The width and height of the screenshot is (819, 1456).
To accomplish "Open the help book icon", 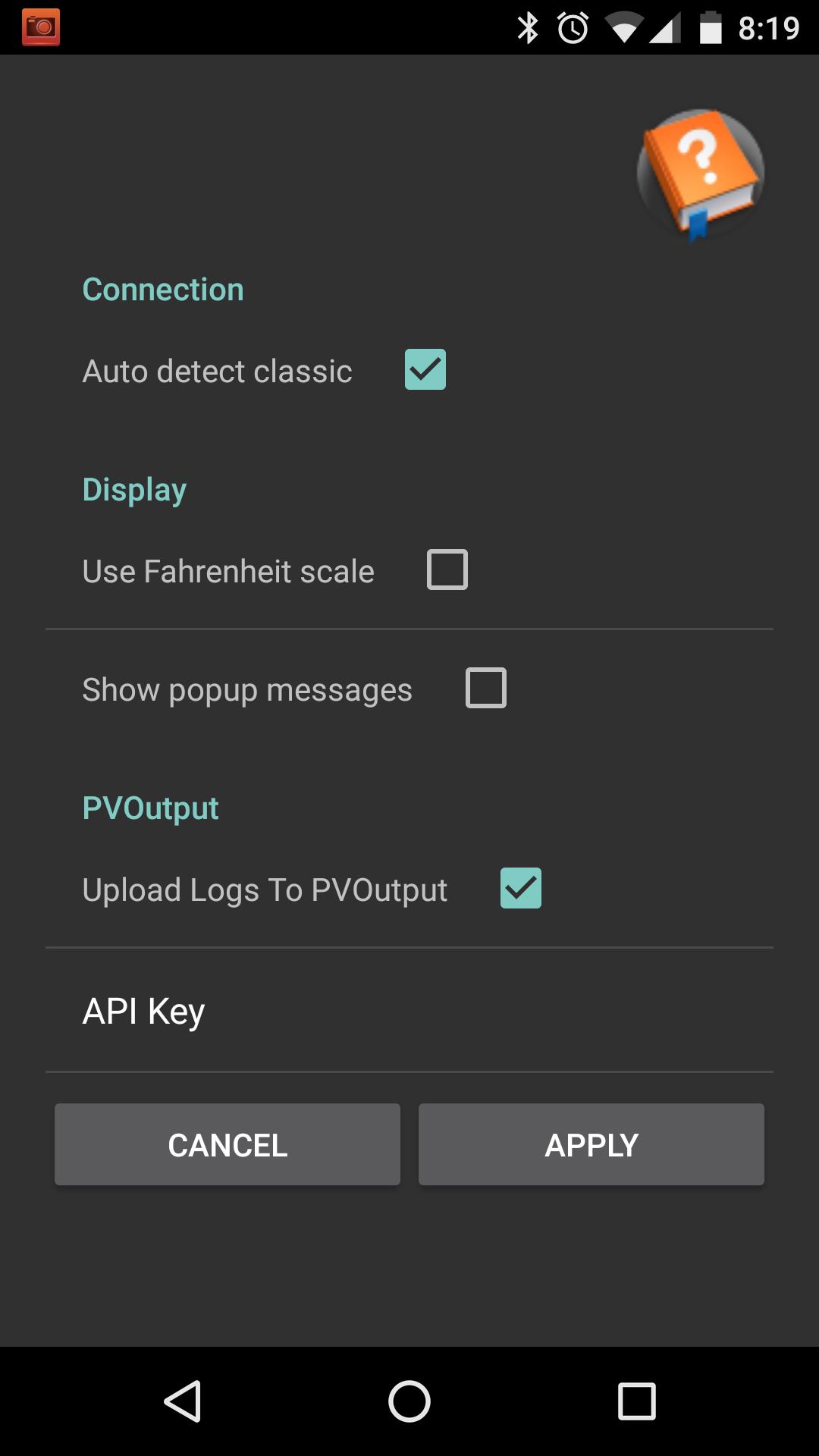I will click(x=701, y=174).
